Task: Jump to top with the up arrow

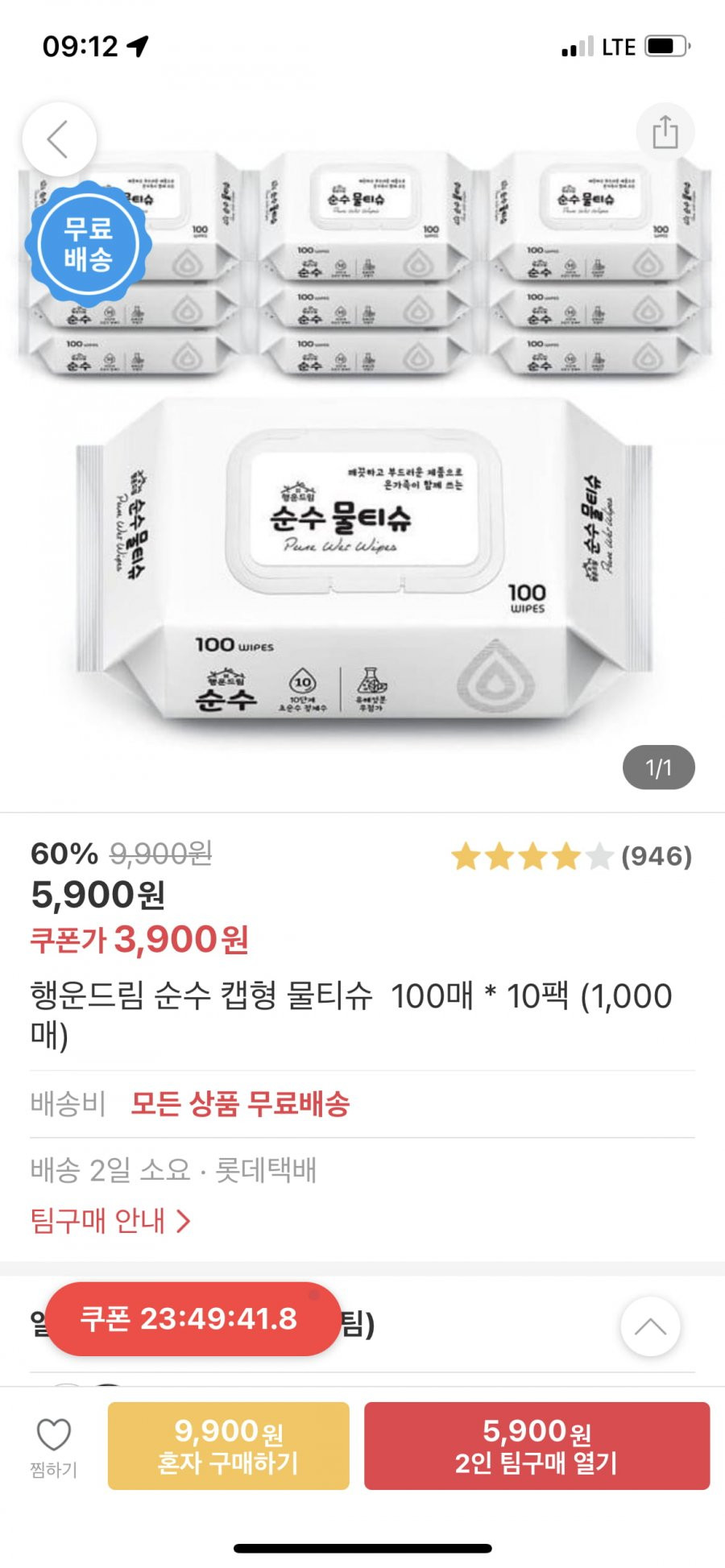Action: click(650, 1326)
